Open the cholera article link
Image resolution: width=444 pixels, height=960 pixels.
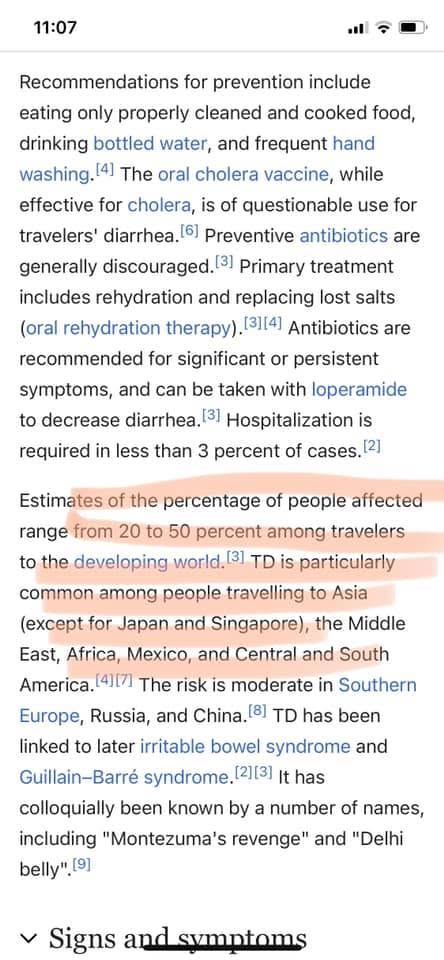159,205
